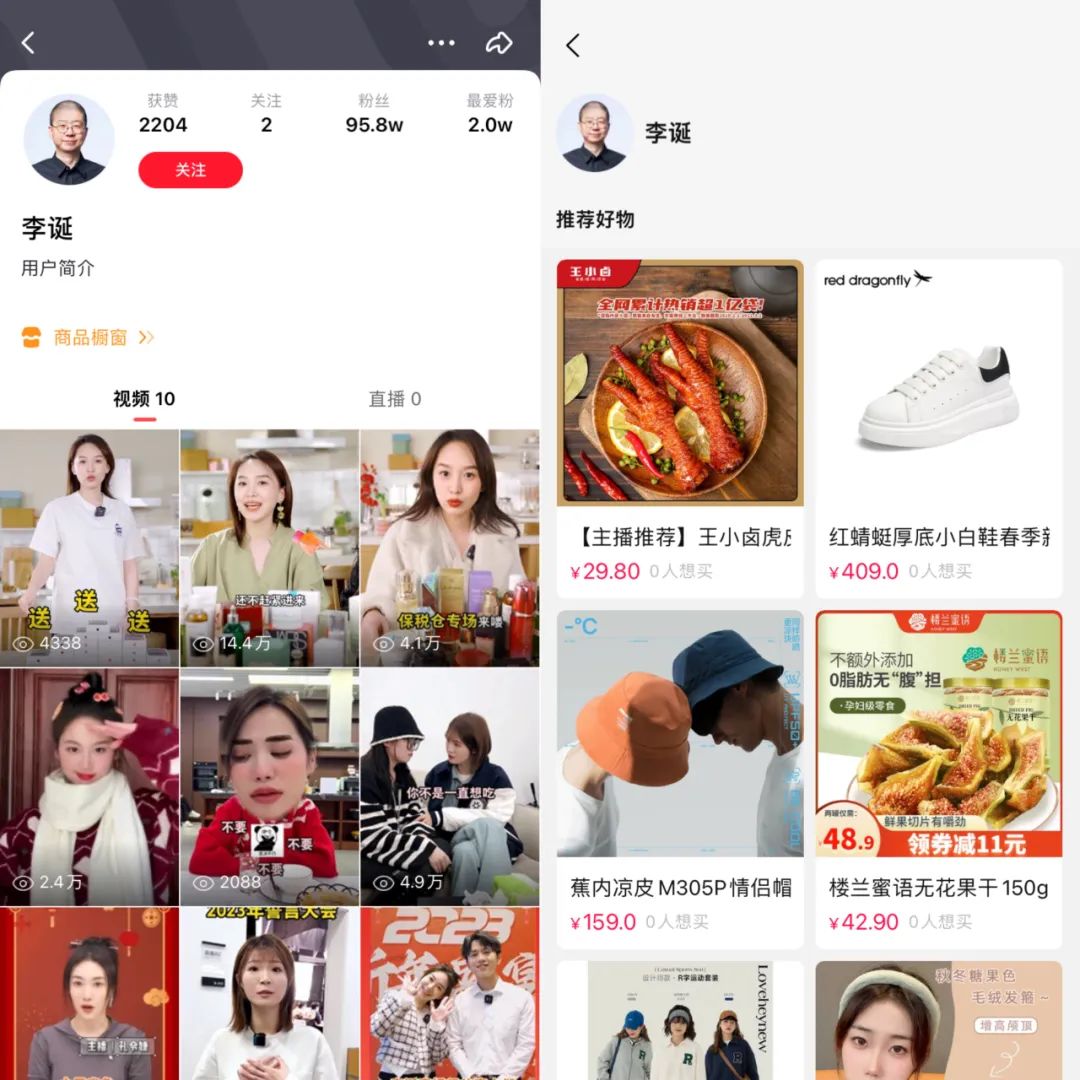Open the video with 4.9万 views
This screenshot has height=1080, width=1080.
(450, 787)
